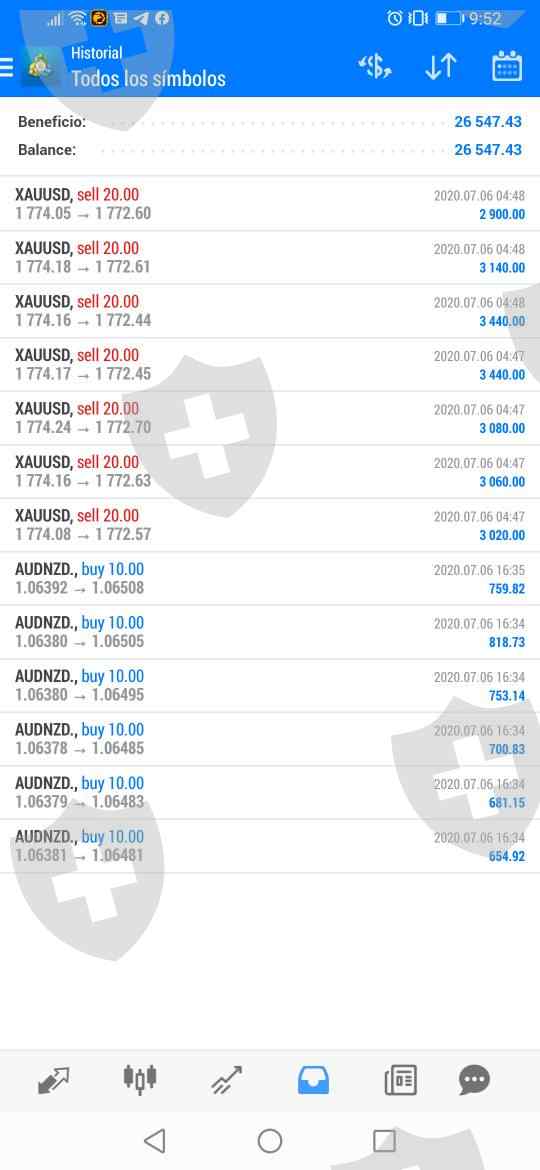Switch to the Quotes tab

click(x=54, y=1080)
